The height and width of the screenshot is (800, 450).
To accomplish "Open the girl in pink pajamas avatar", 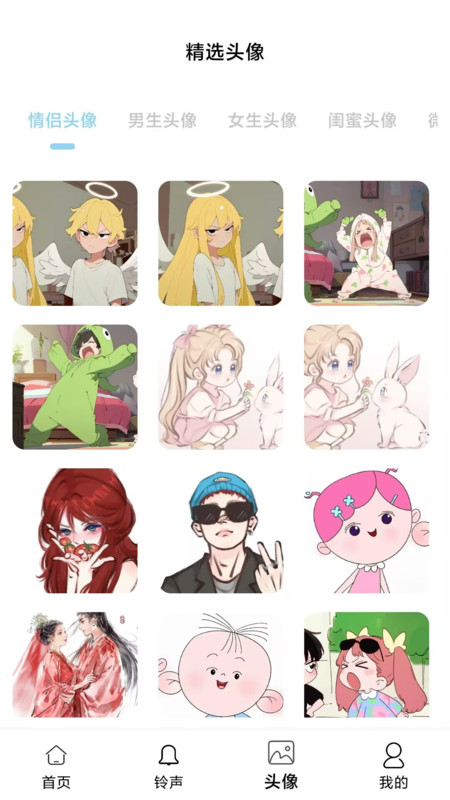I will (367, 243).
